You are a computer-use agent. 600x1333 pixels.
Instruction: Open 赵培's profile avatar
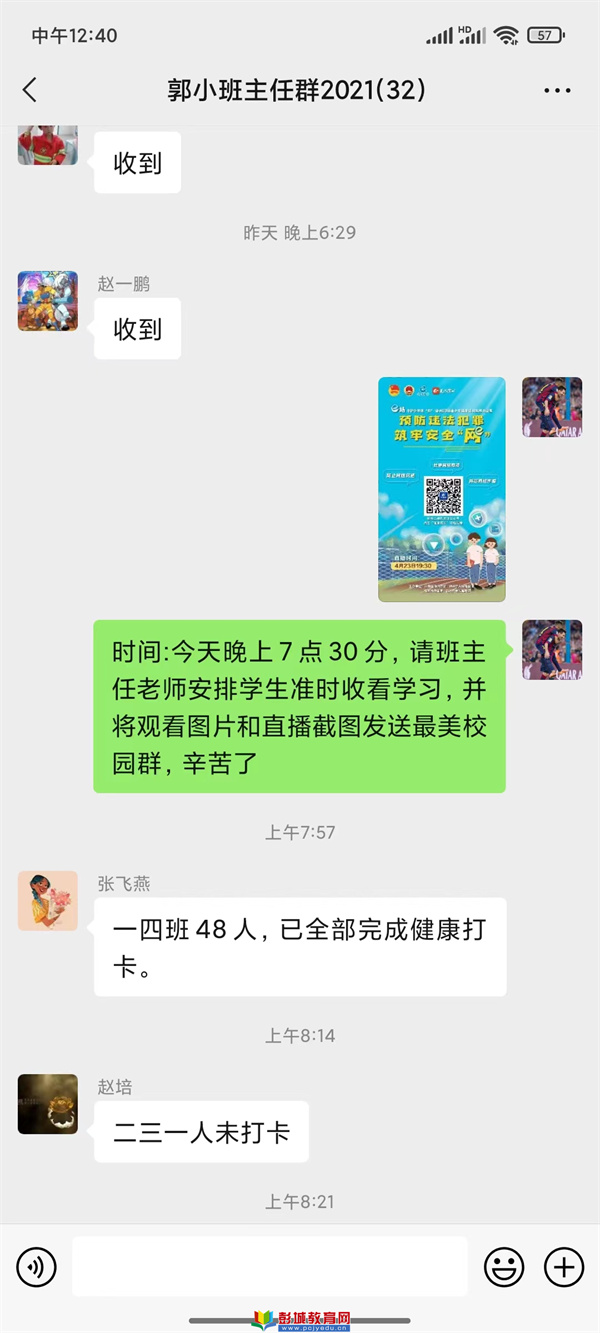click(47, 1104)
